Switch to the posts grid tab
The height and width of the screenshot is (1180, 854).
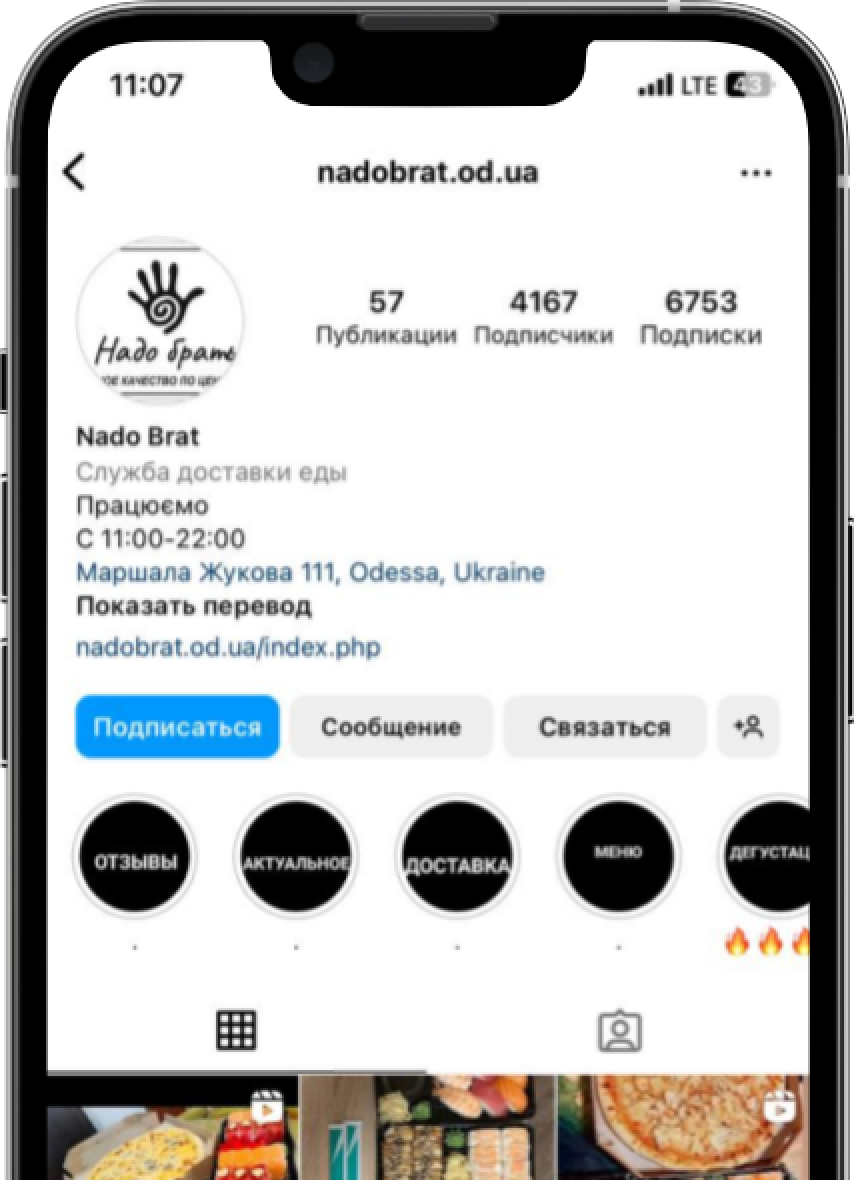click(x=236, y=1030)
